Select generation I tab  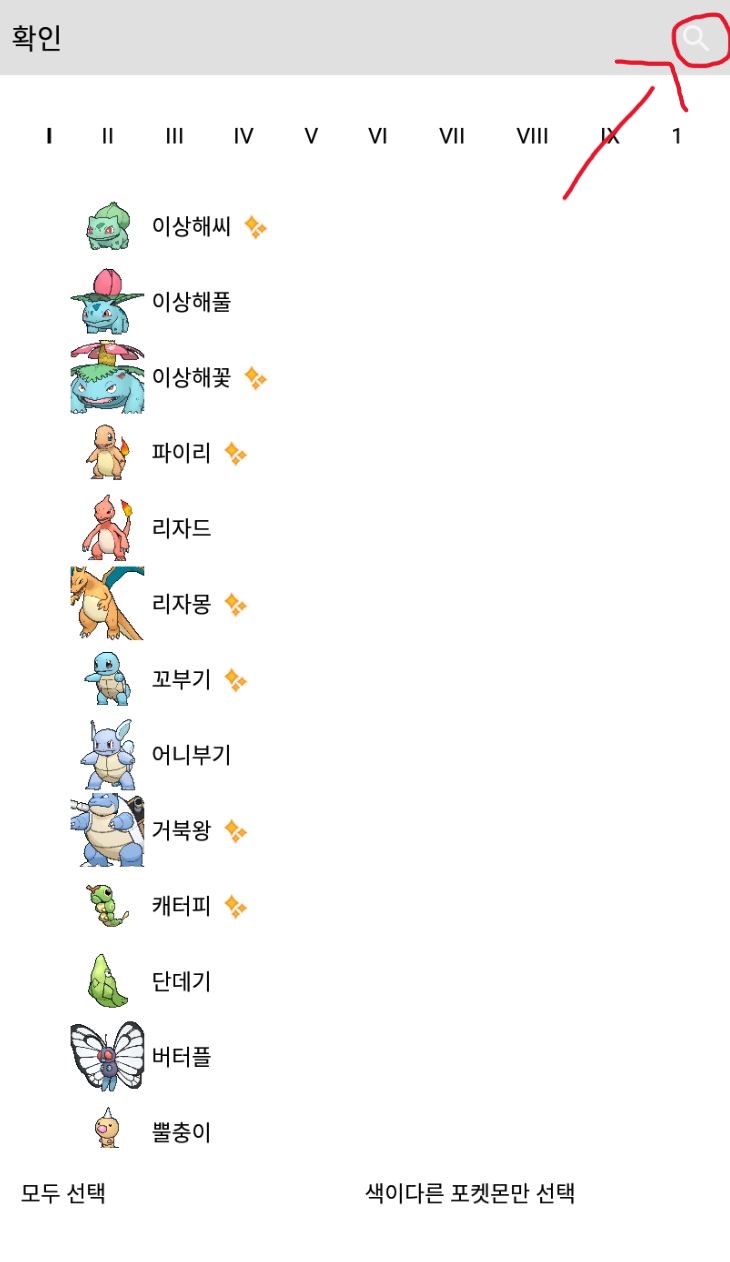[49, 136]
